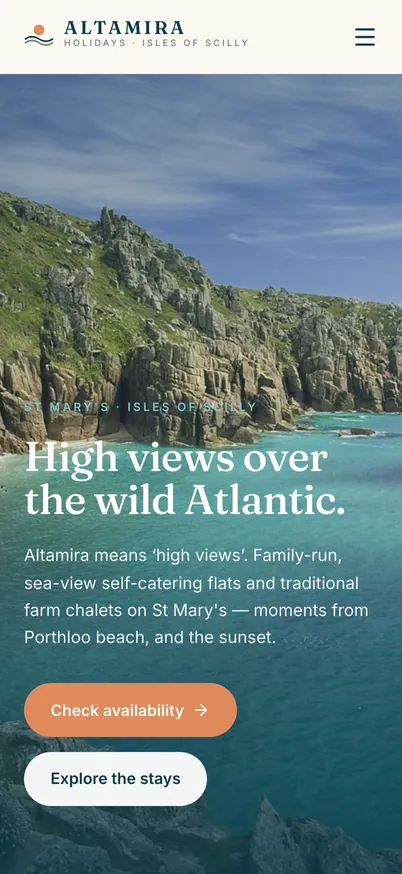This screenshot has width=402, height=874.
Task: Open the hamburger menu
Action: [x=365, y=37]
